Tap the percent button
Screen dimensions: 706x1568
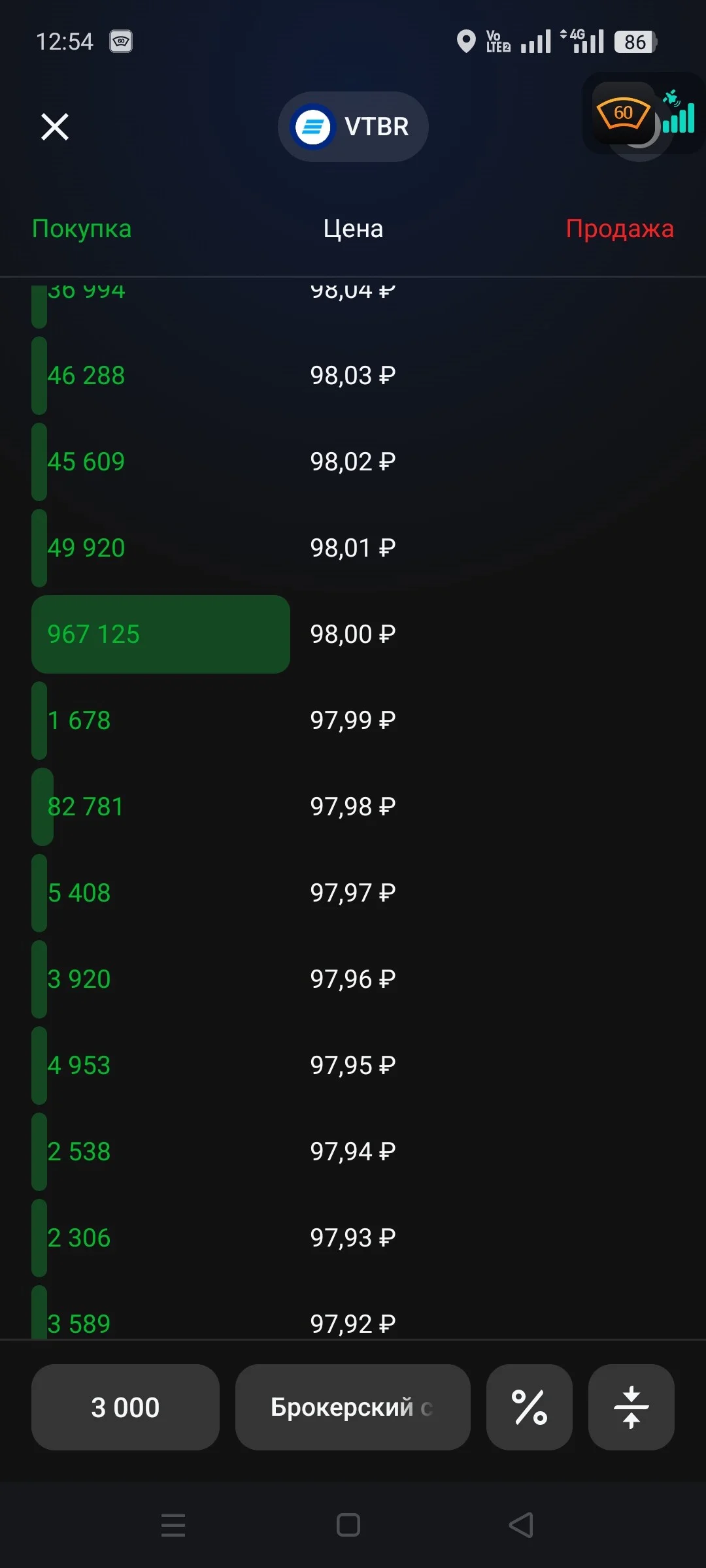point(529,1407)
